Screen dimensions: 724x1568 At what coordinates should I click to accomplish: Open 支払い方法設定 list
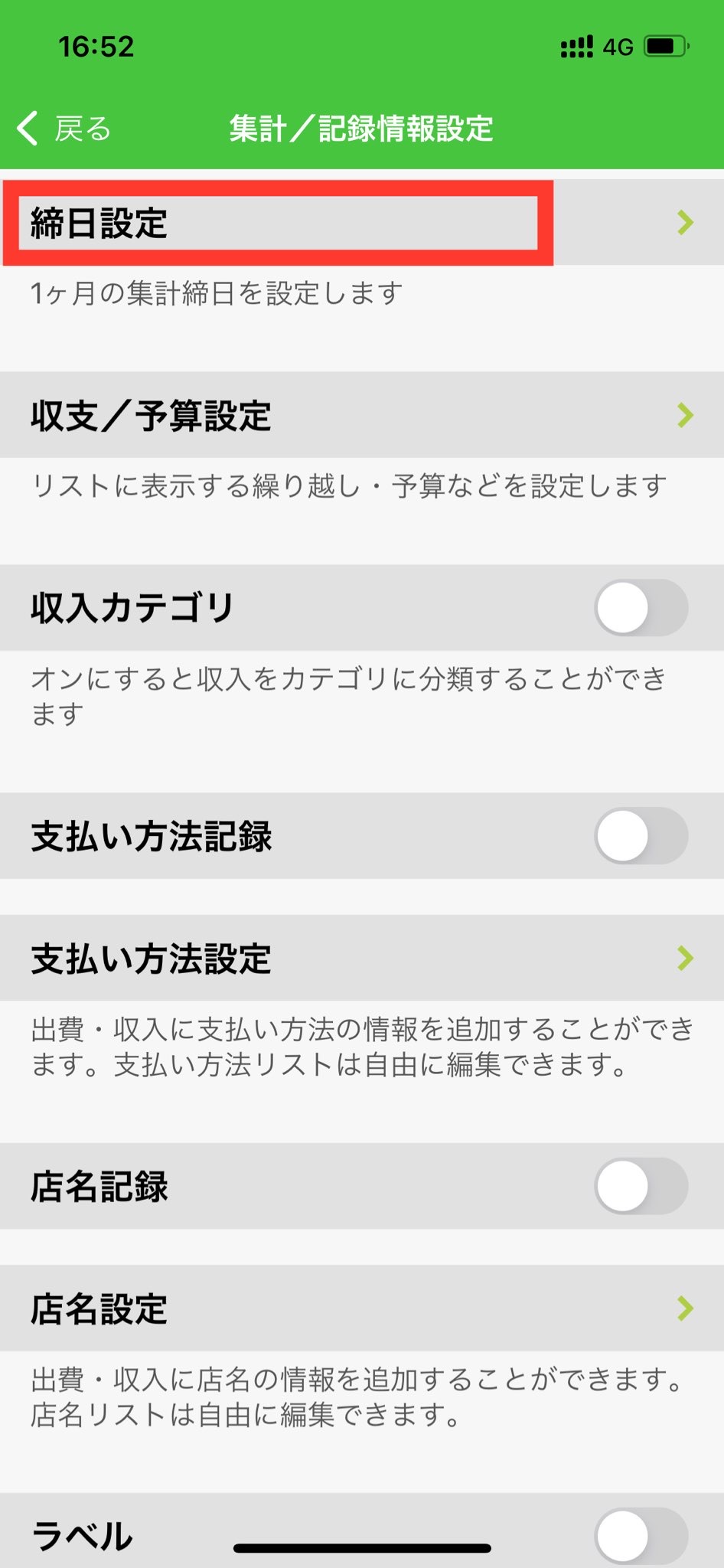pos(361,958)
